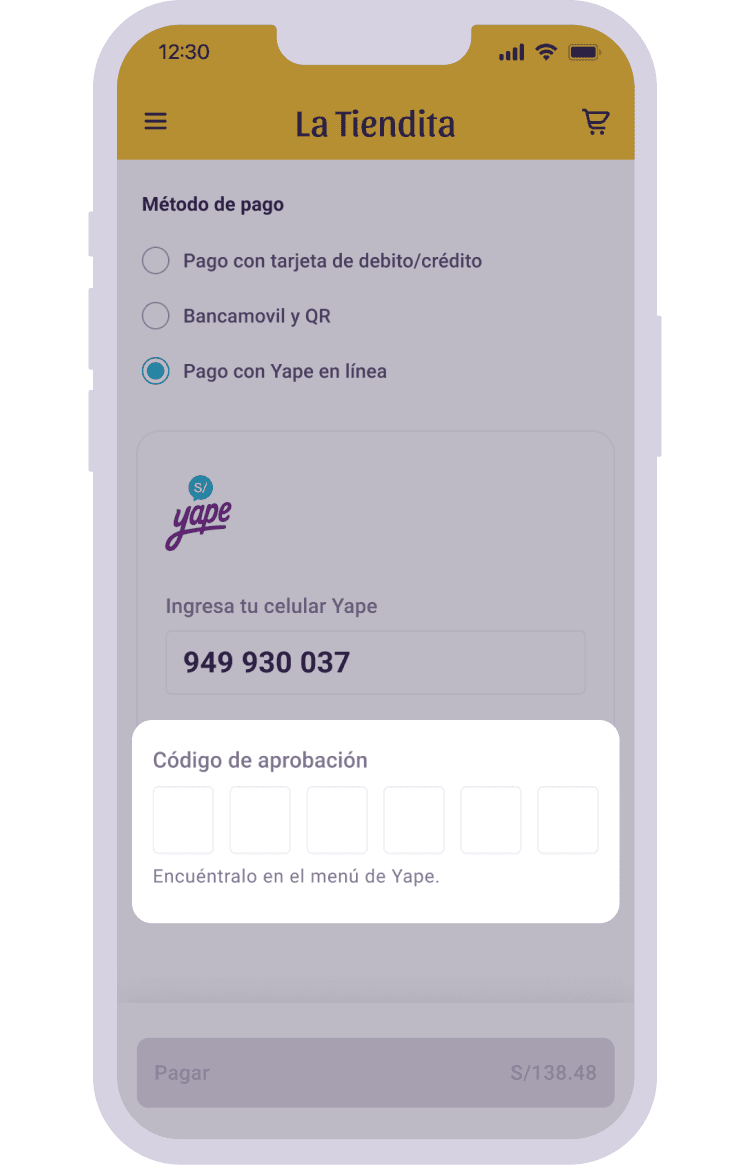Screen dimensions: 750x1166
Task: Click the cellular signal bars icon
Action: coord(511,51)
